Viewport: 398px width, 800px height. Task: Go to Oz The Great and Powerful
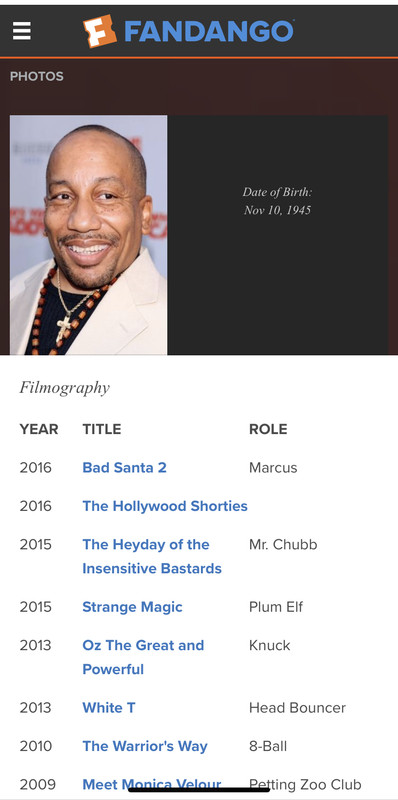point(143,657)
